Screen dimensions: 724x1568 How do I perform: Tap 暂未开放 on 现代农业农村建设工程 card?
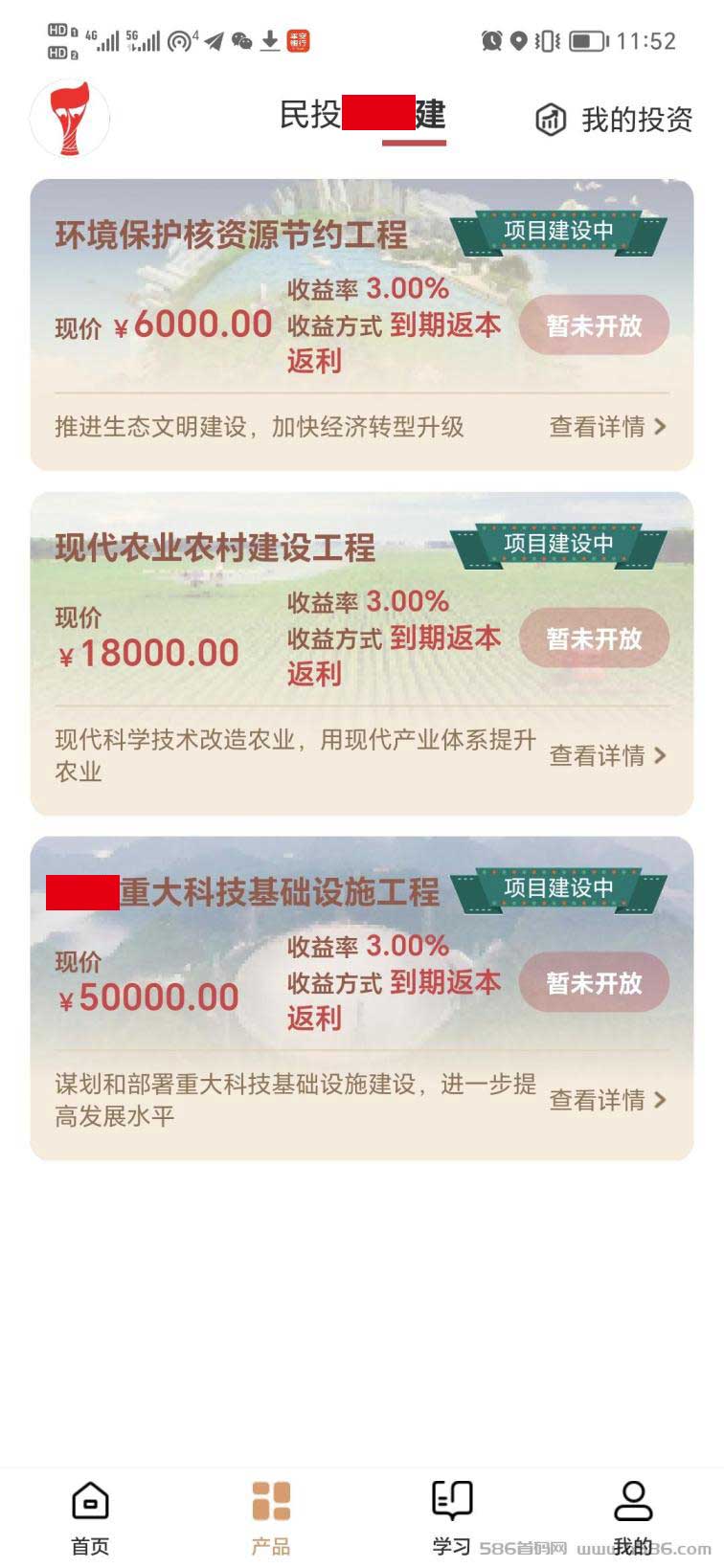tap(594, 638)
